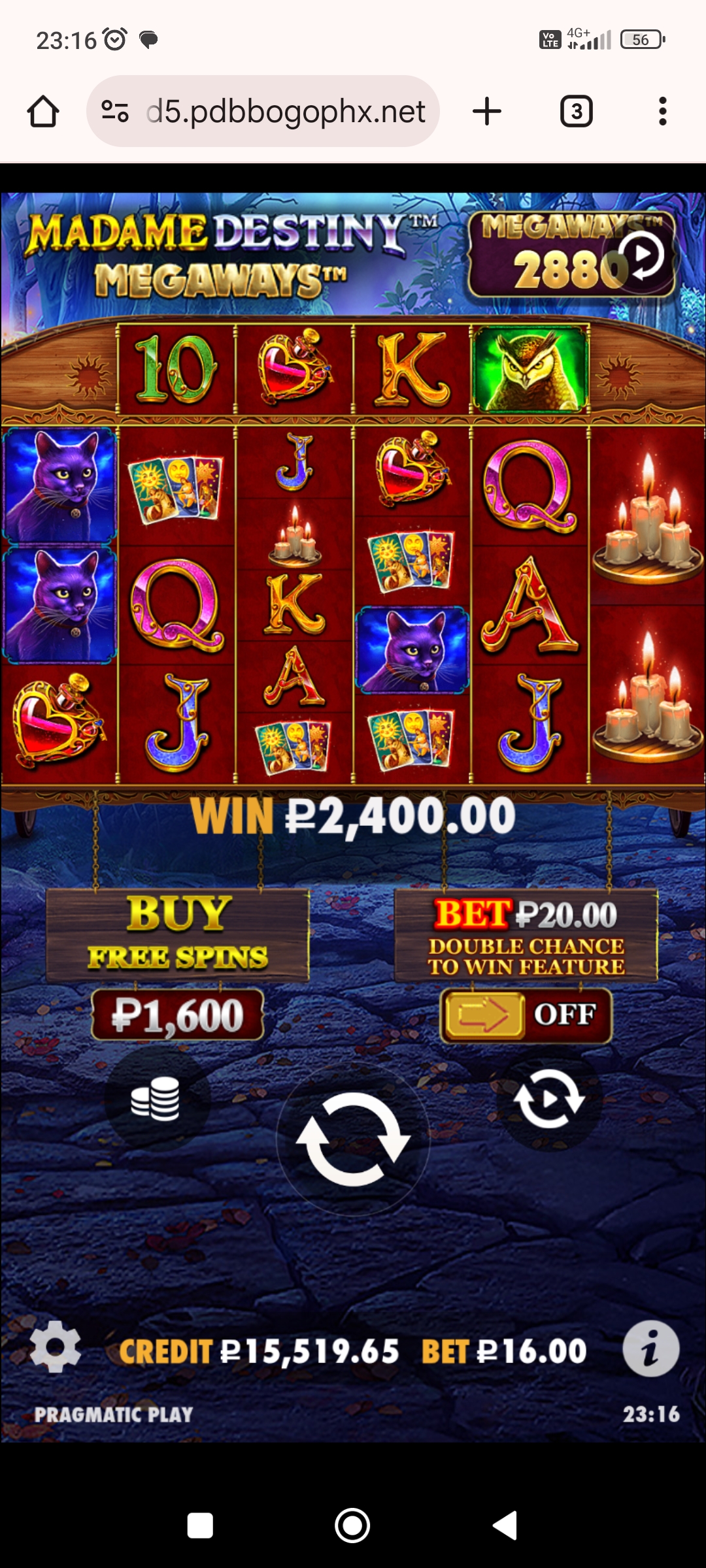
Task: Spin the reels with the main spin button
Action: 353,1139
